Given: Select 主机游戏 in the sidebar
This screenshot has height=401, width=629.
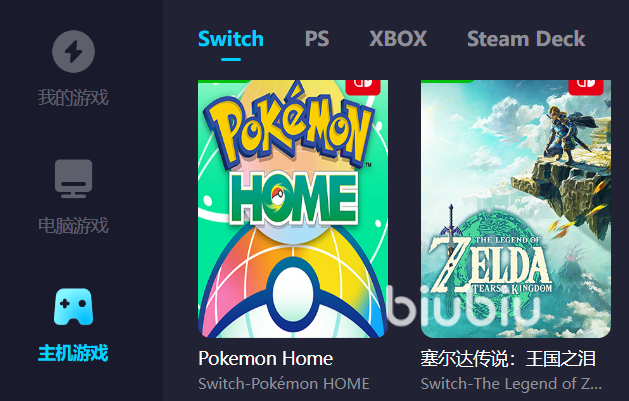Looking at the screenshot, I should pyautogui.click(x=73, y=324).
